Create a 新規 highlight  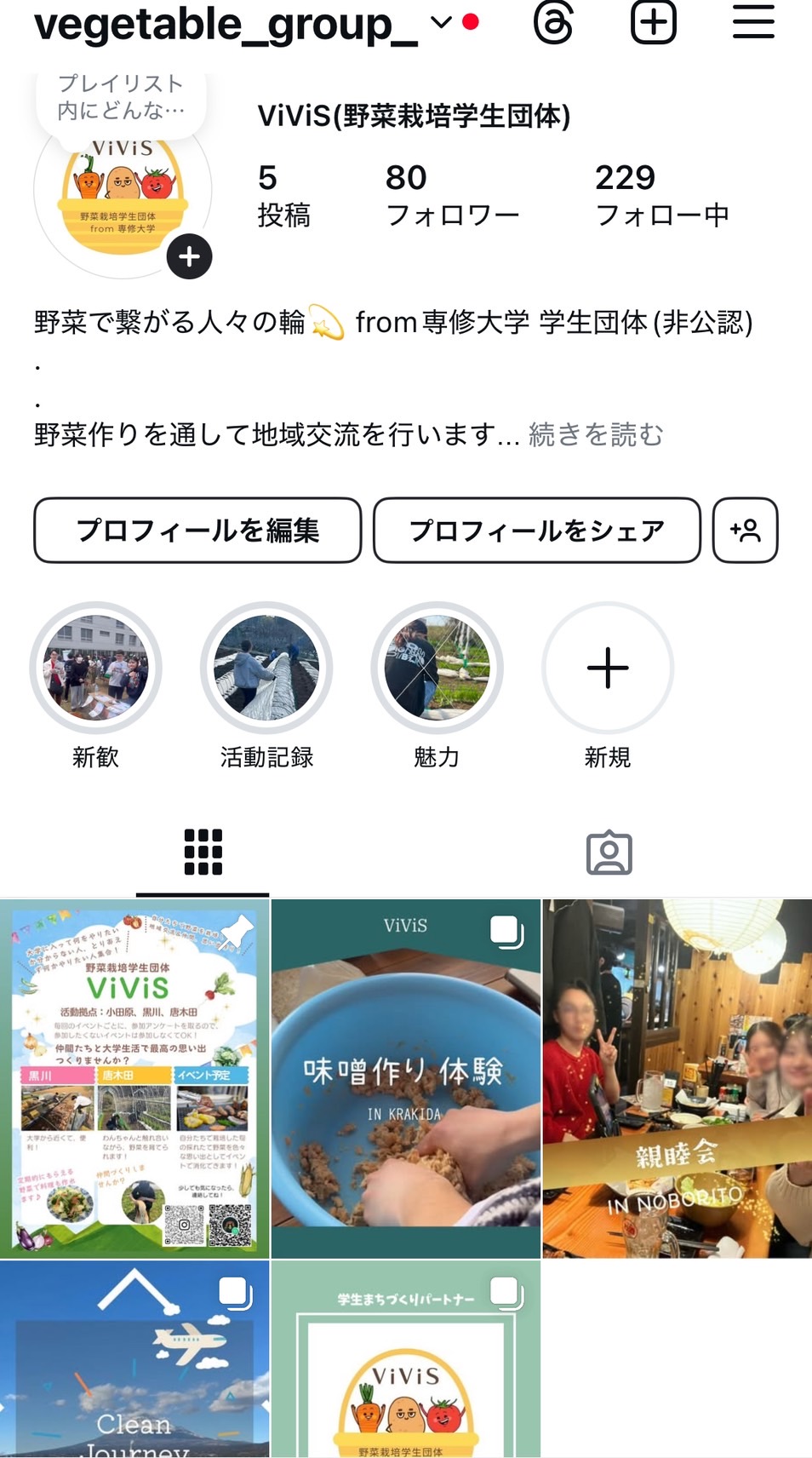coord(608,669)
